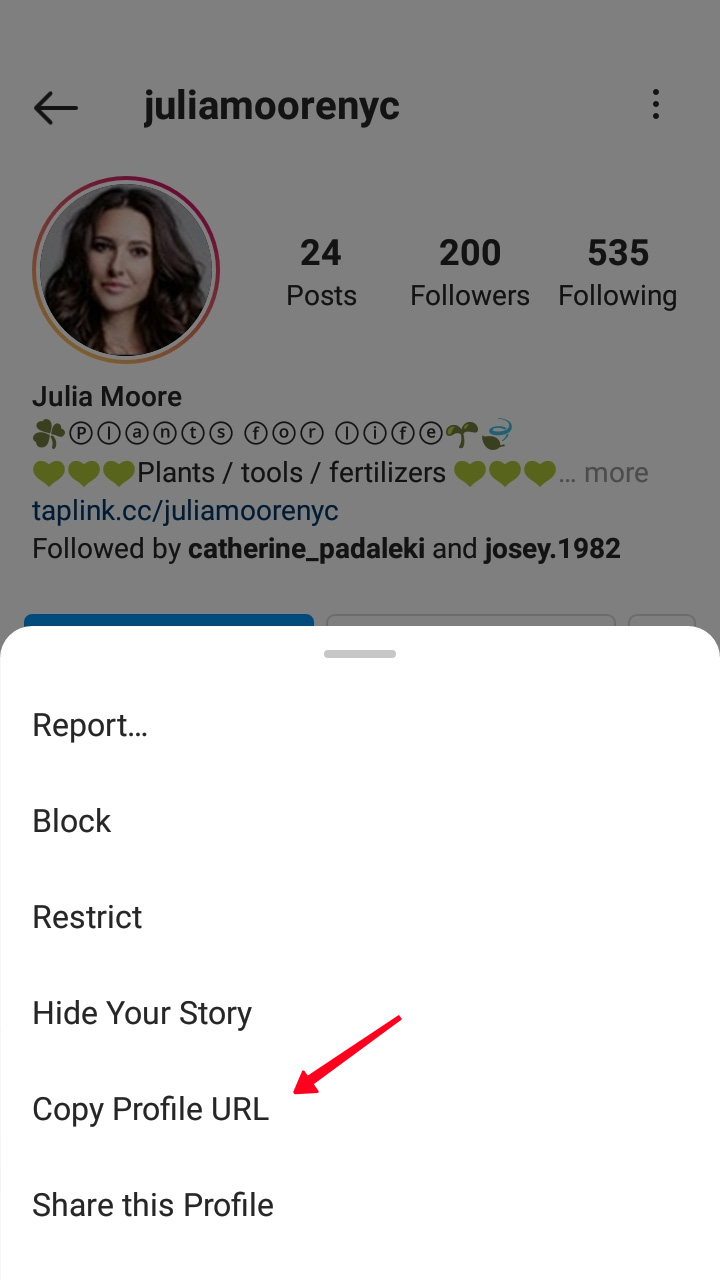Select Copy Profile URL option

(x=150, y=1109)
